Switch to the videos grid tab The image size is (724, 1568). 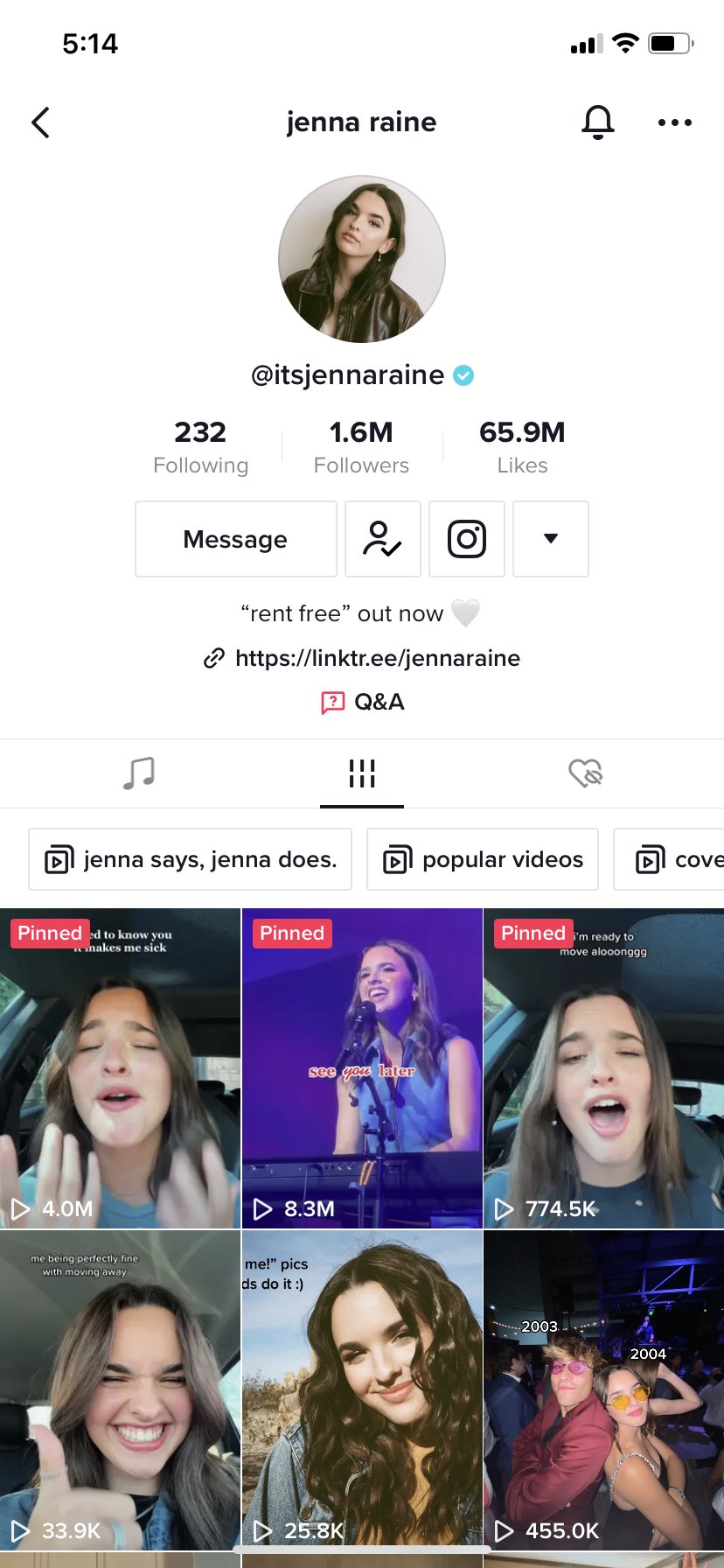[x=362, y=773]
